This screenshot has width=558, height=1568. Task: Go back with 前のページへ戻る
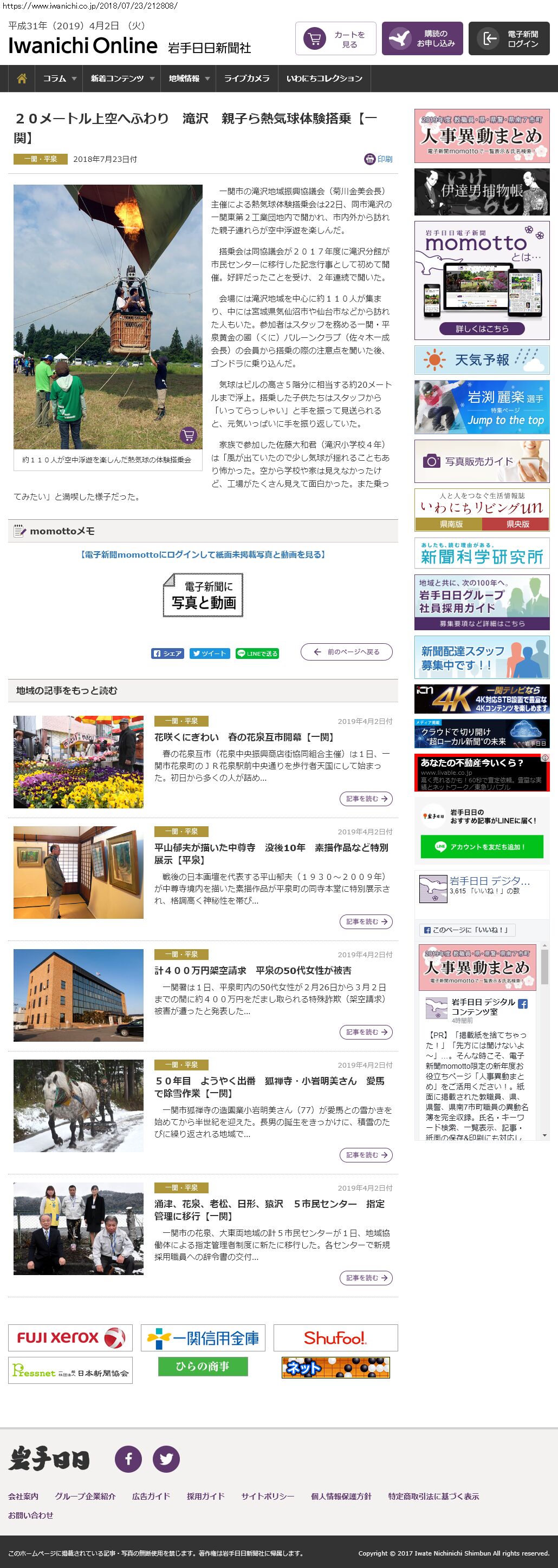(x=346, y=652)
